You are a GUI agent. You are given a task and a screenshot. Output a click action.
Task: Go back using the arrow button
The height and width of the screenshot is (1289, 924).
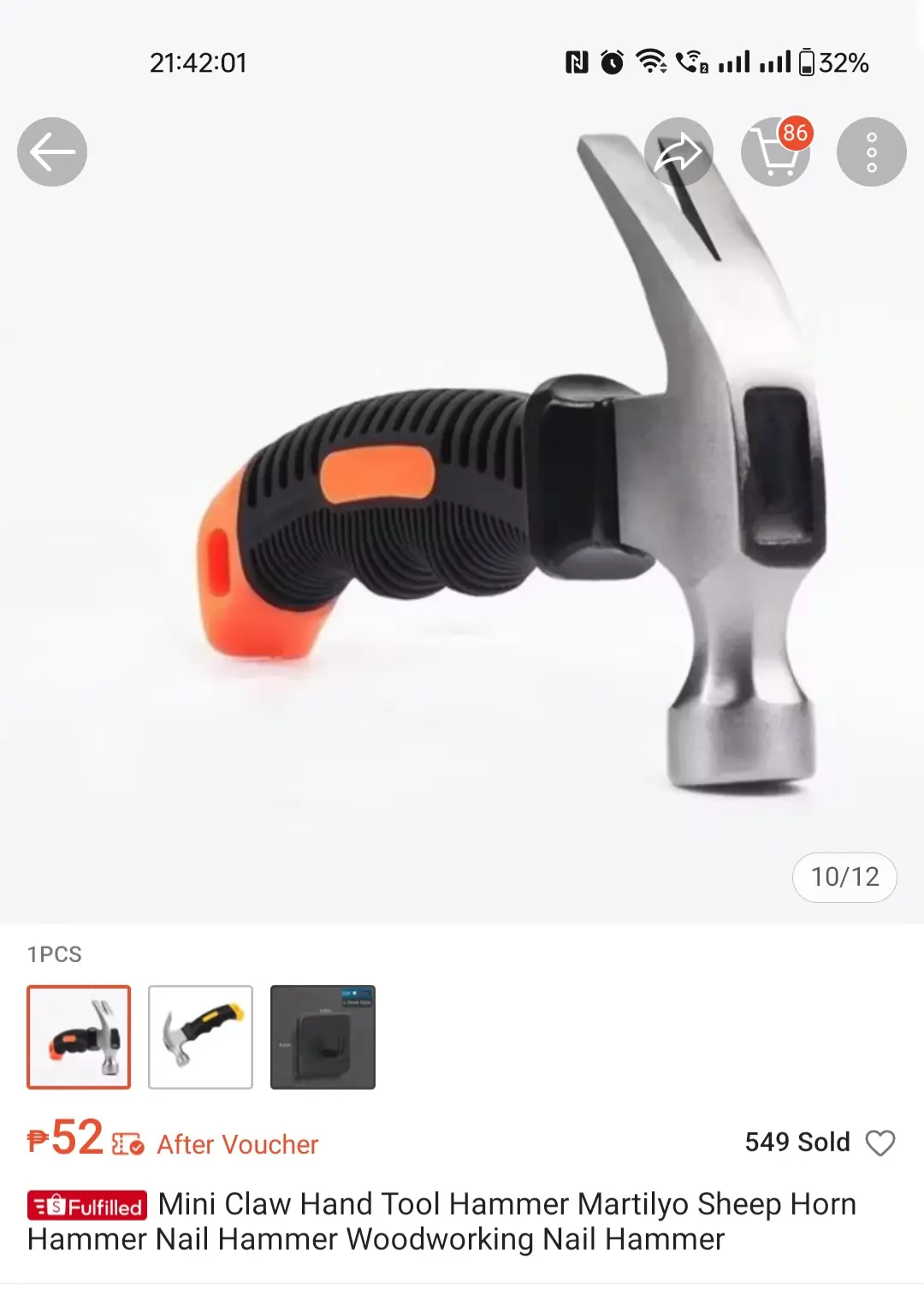pyautogui.click(x=52, y=152)
